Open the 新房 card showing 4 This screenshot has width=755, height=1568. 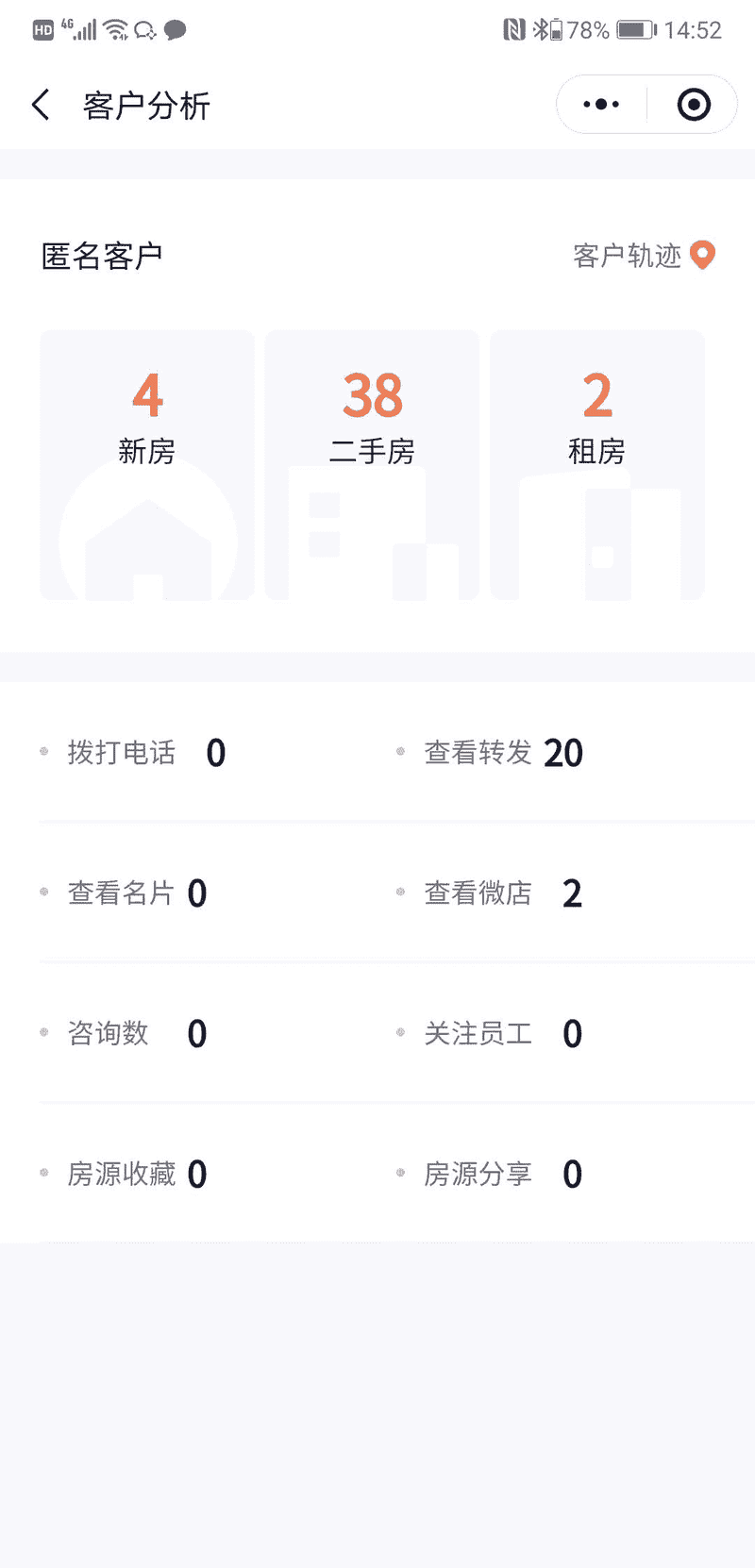coord(147,465)
